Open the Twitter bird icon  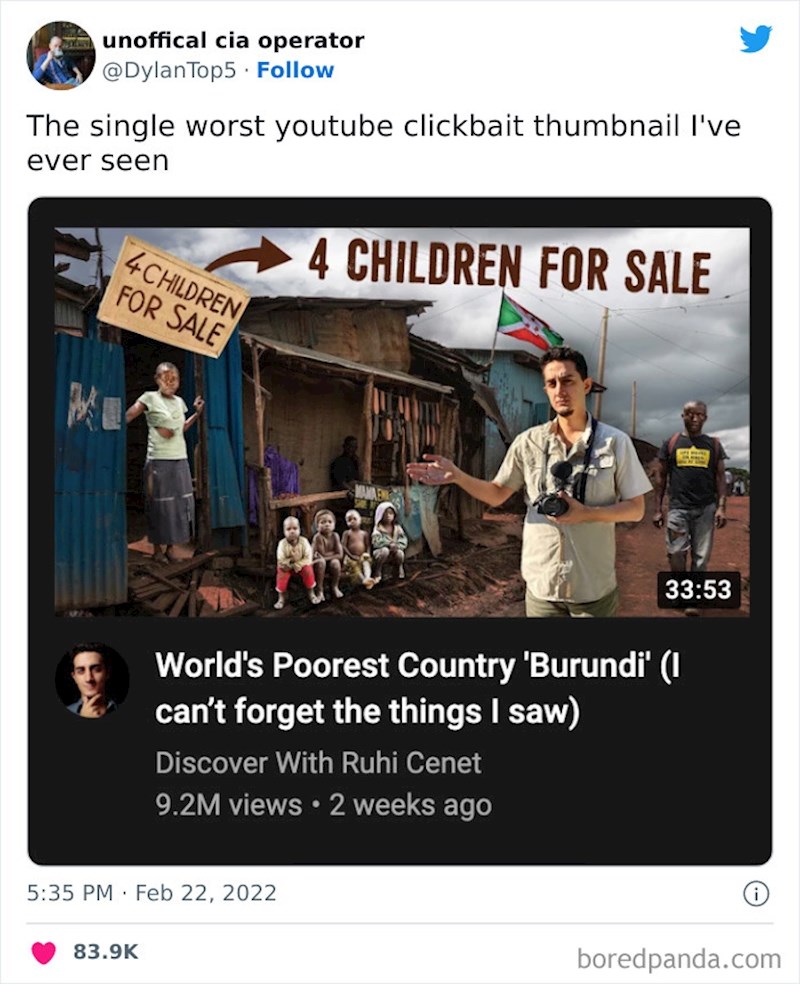[755, 40]
